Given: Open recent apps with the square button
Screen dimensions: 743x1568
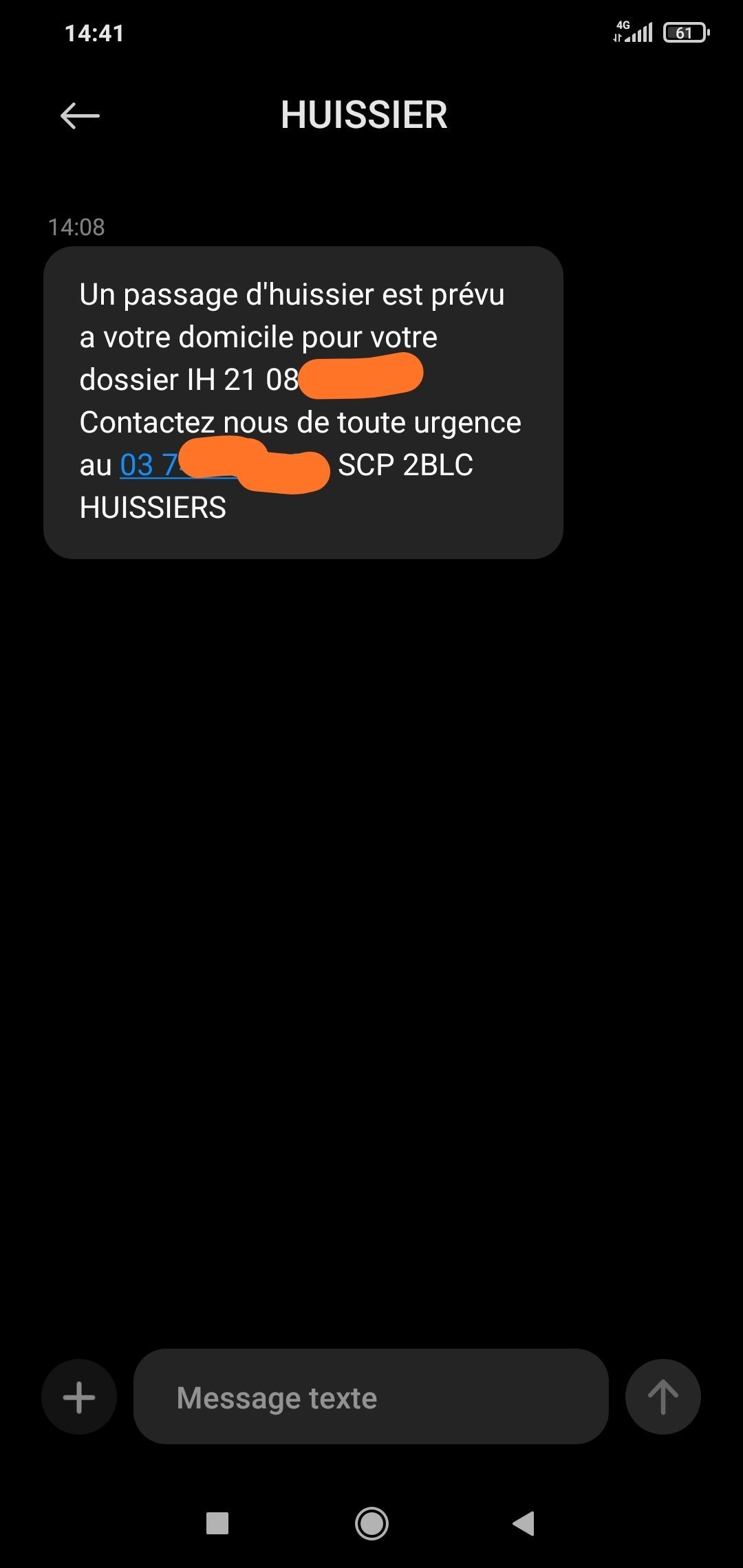Looking at the screenshot, I should pos(217,1523).
